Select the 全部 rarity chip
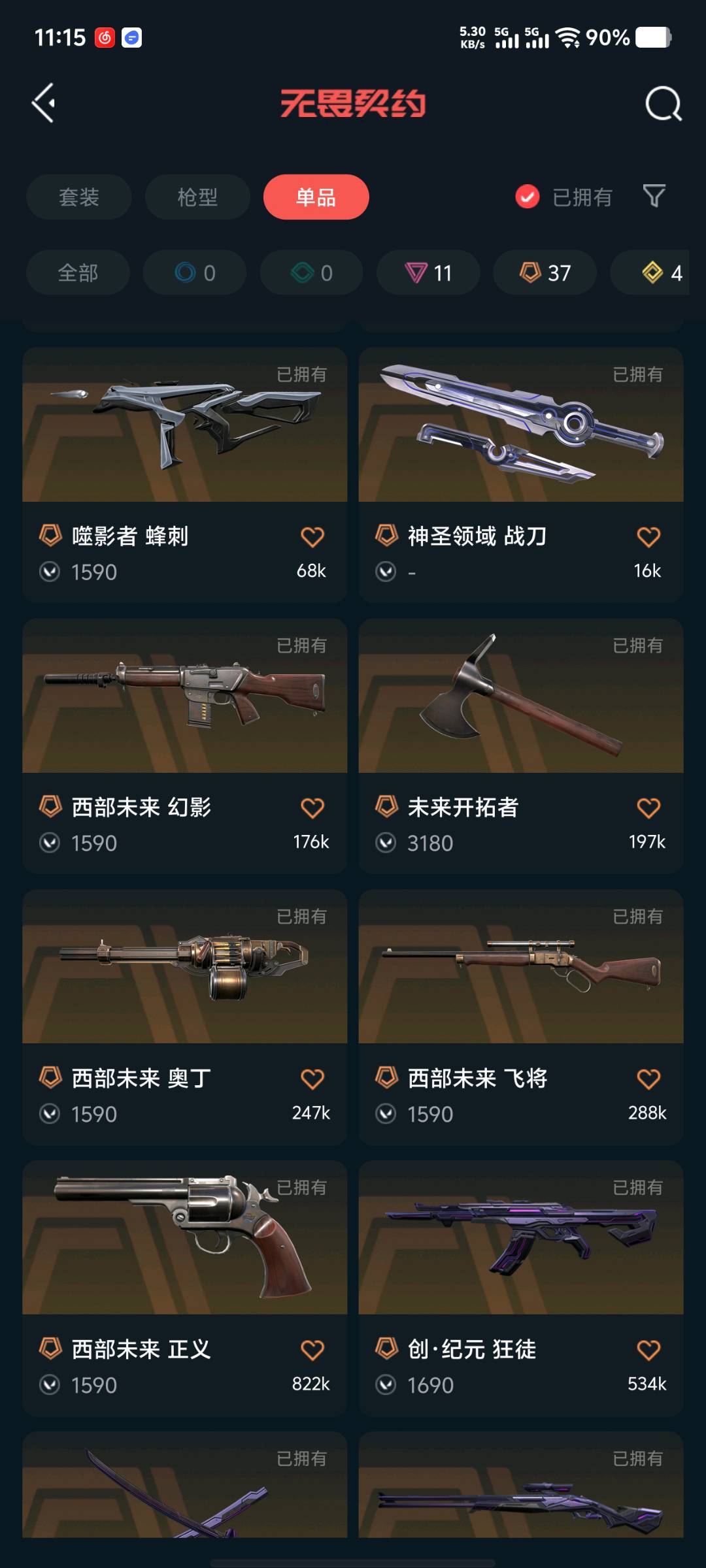The height and width of the screenshot is (1568, 706). coord(78,272)
